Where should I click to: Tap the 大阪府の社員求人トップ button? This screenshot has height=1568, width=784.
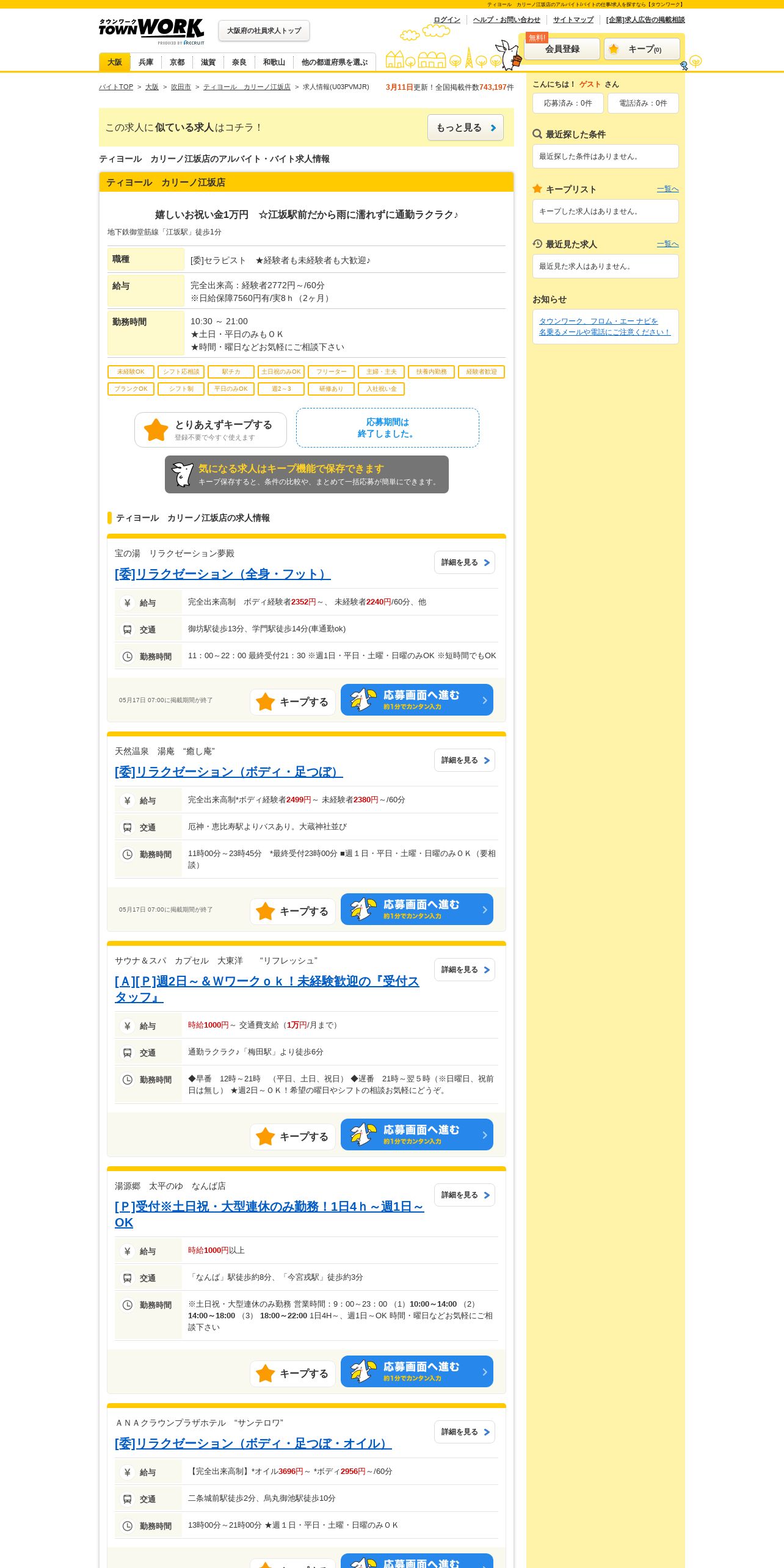point(264,31)
